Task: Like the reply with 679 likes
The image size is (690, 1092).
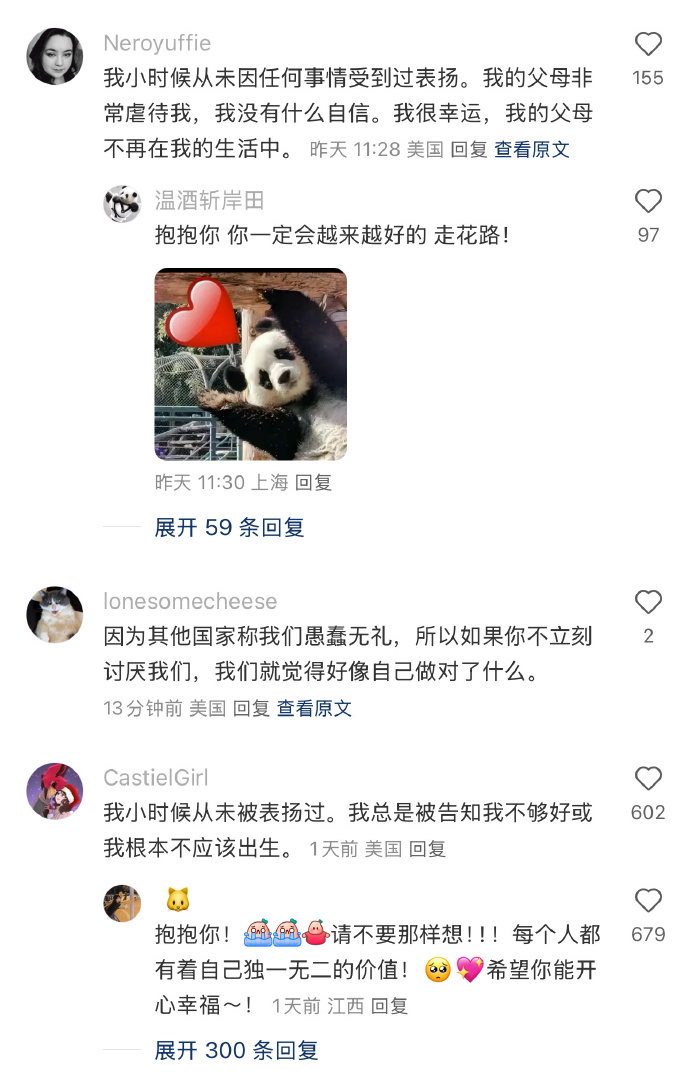Action: [x=648, y=900]
